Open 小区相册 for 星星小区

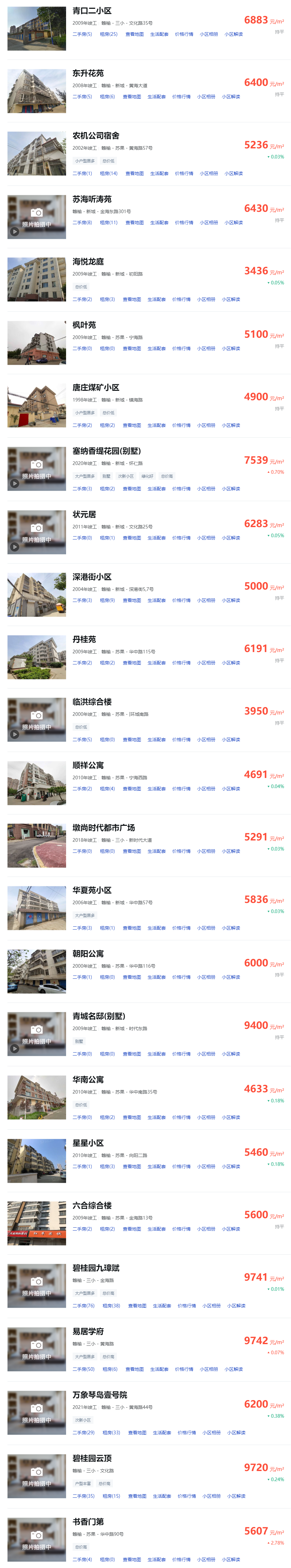[206, 1167]
